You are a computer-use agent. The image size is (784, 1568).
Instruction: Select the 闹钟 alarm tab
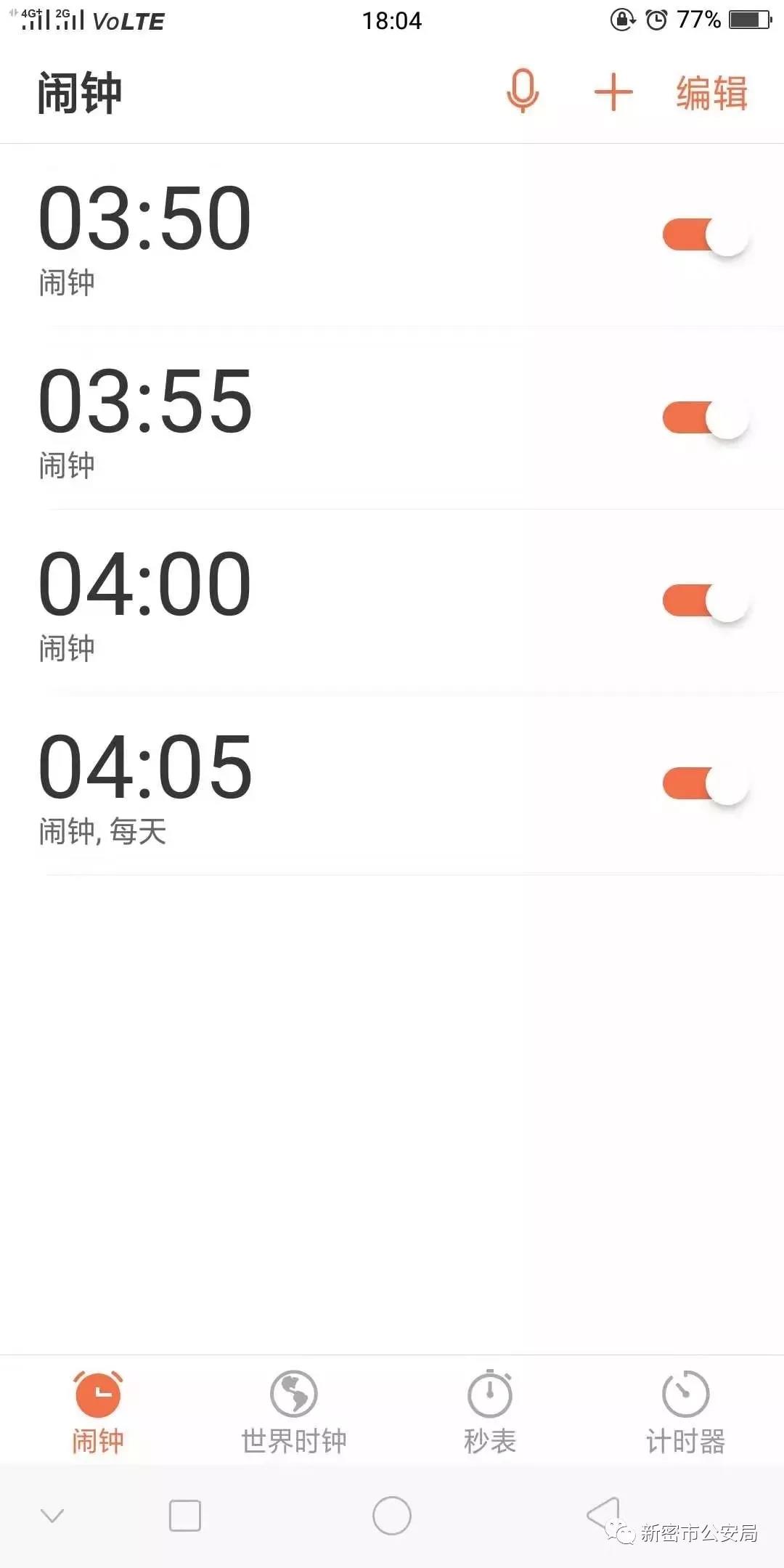98,1413
